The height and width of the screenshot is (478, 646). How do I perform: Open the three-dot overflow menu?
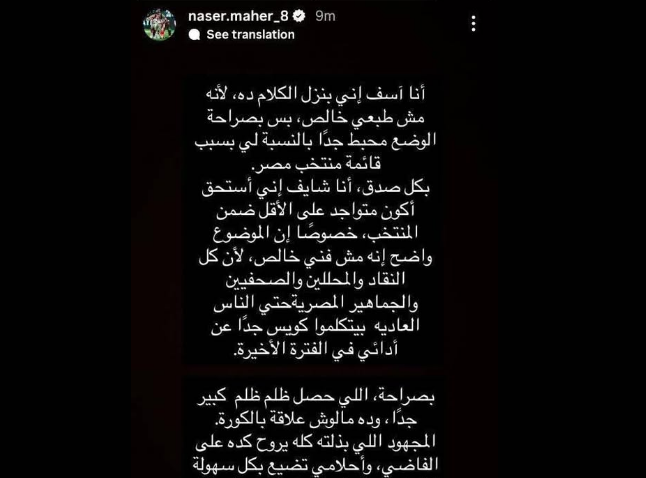pyautogui.click(x=473, y=24)
